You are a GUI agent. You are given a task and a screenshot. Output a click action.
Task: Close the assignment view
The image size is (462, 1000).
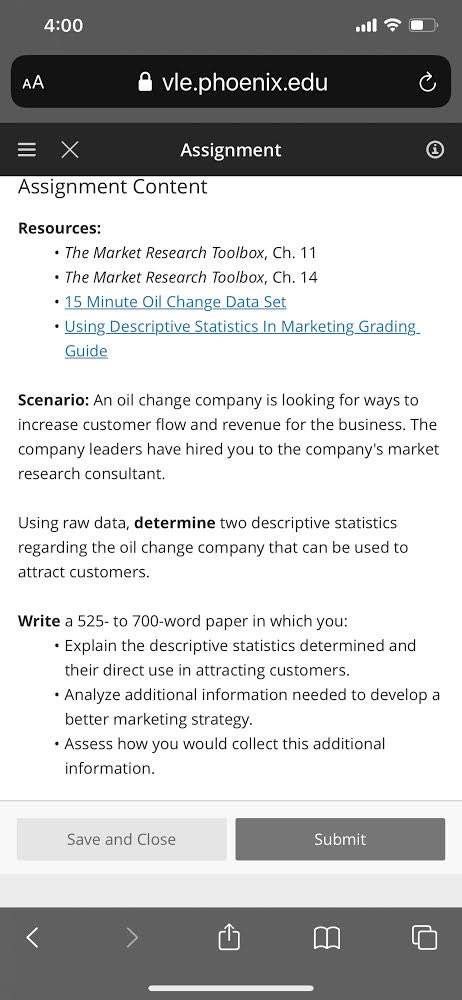tap(70, 150)
